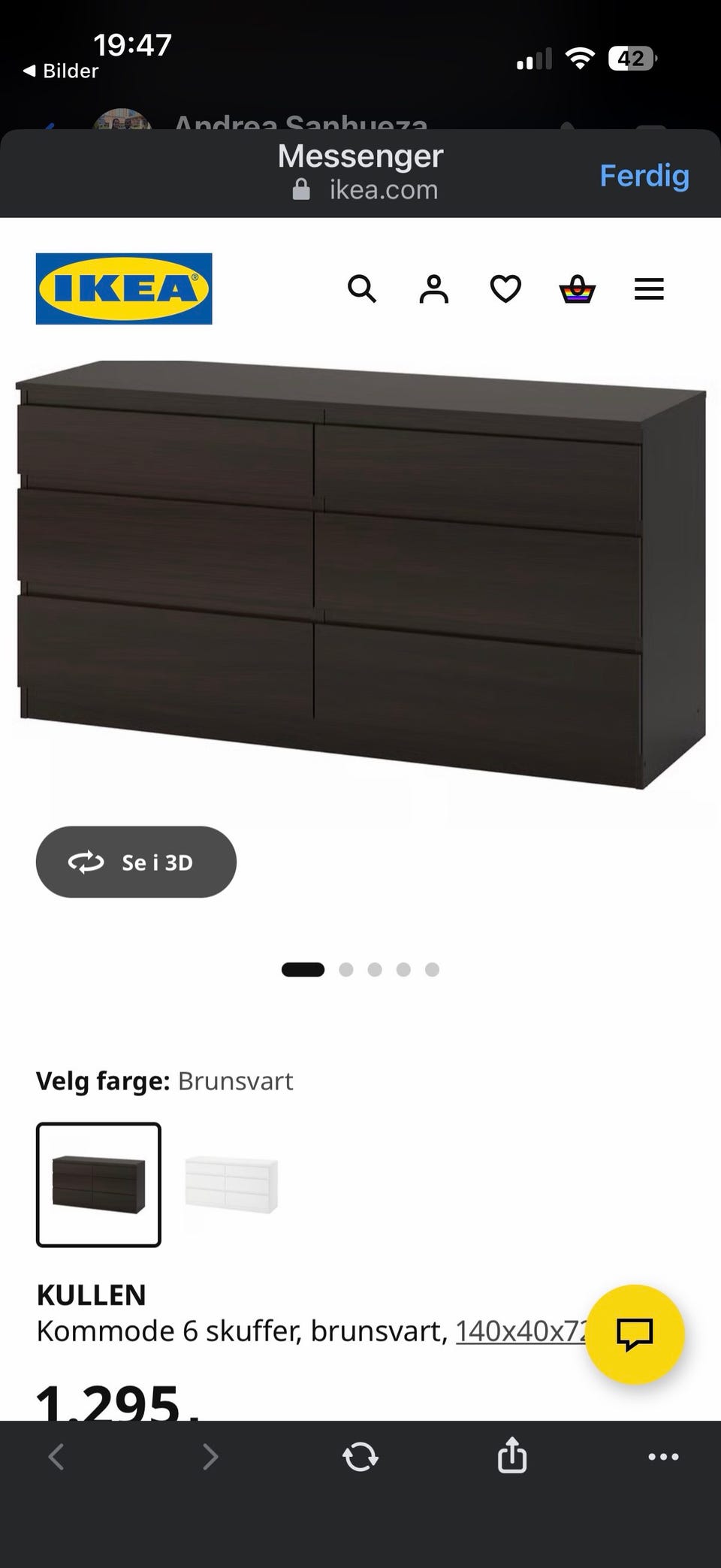Screen dimensions: 721x1568
Task: Start a chat via yellow chat button
Action: click(x=635, y=1334)
